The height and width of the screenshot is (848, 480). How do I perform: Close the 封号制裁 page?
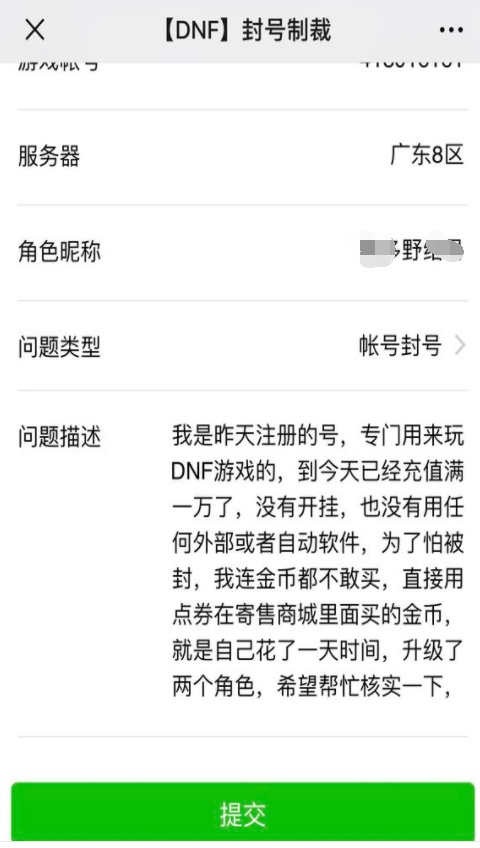(35, 30)
